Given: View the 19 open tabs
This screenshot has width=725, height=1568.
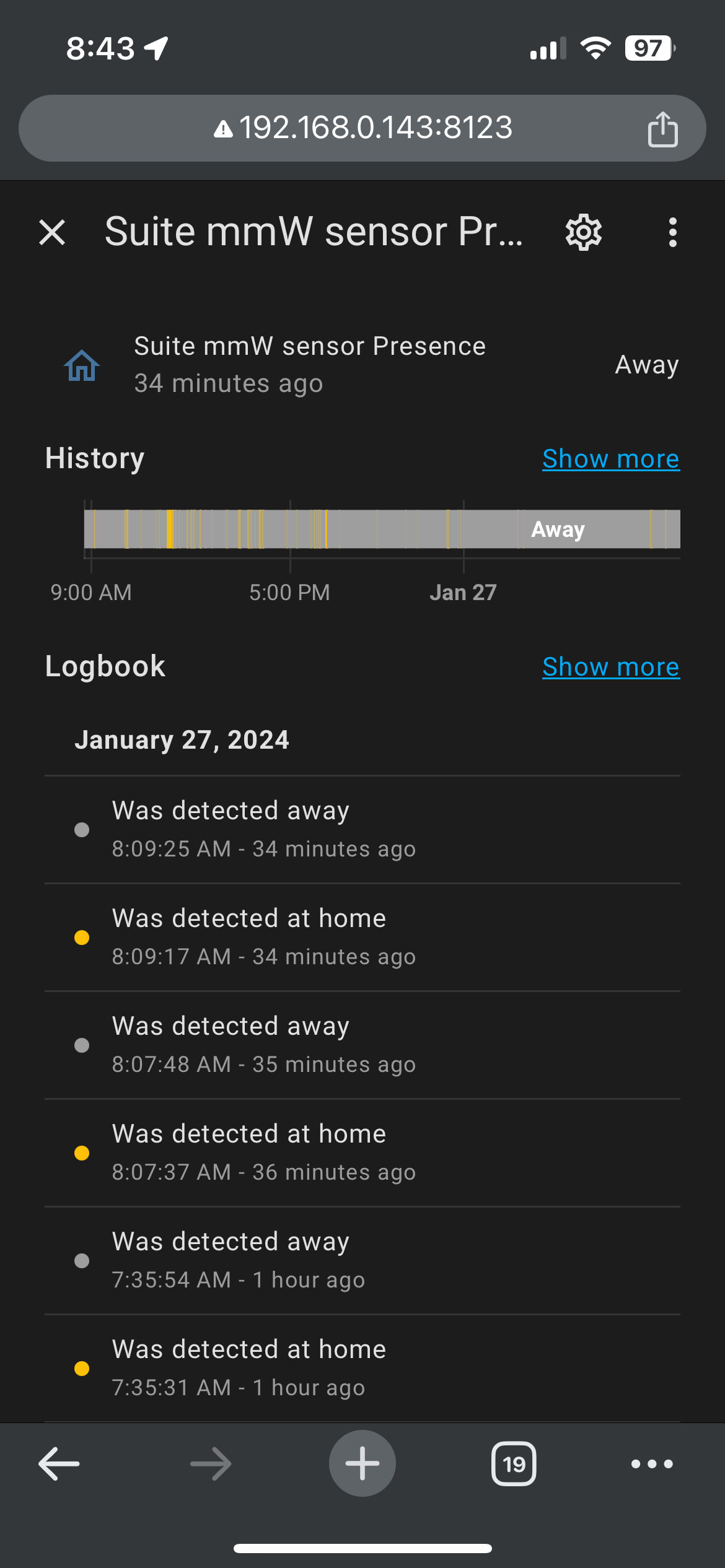Looking at the screenshot, I should pos(514,1464).
